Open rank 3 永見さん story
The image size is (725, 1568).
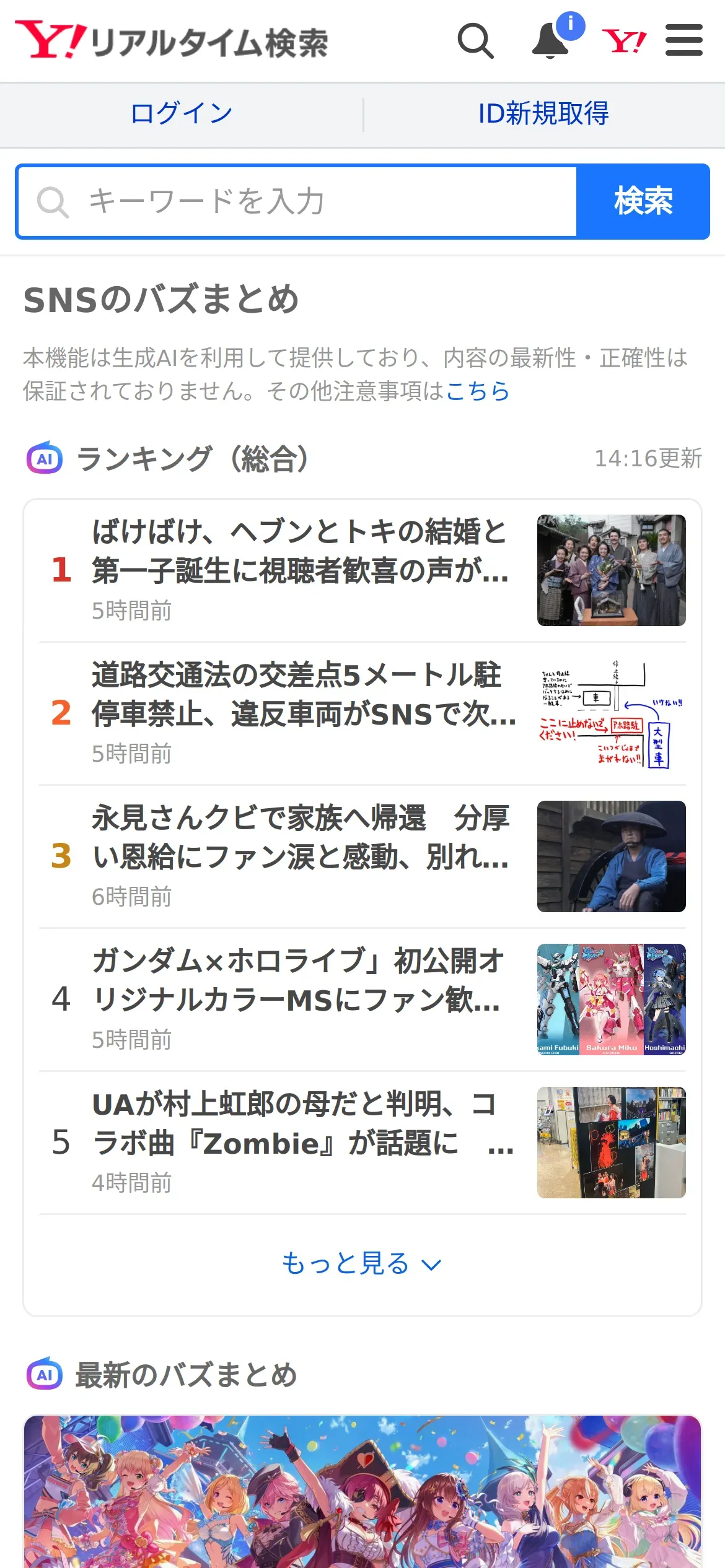coord(300,856)
